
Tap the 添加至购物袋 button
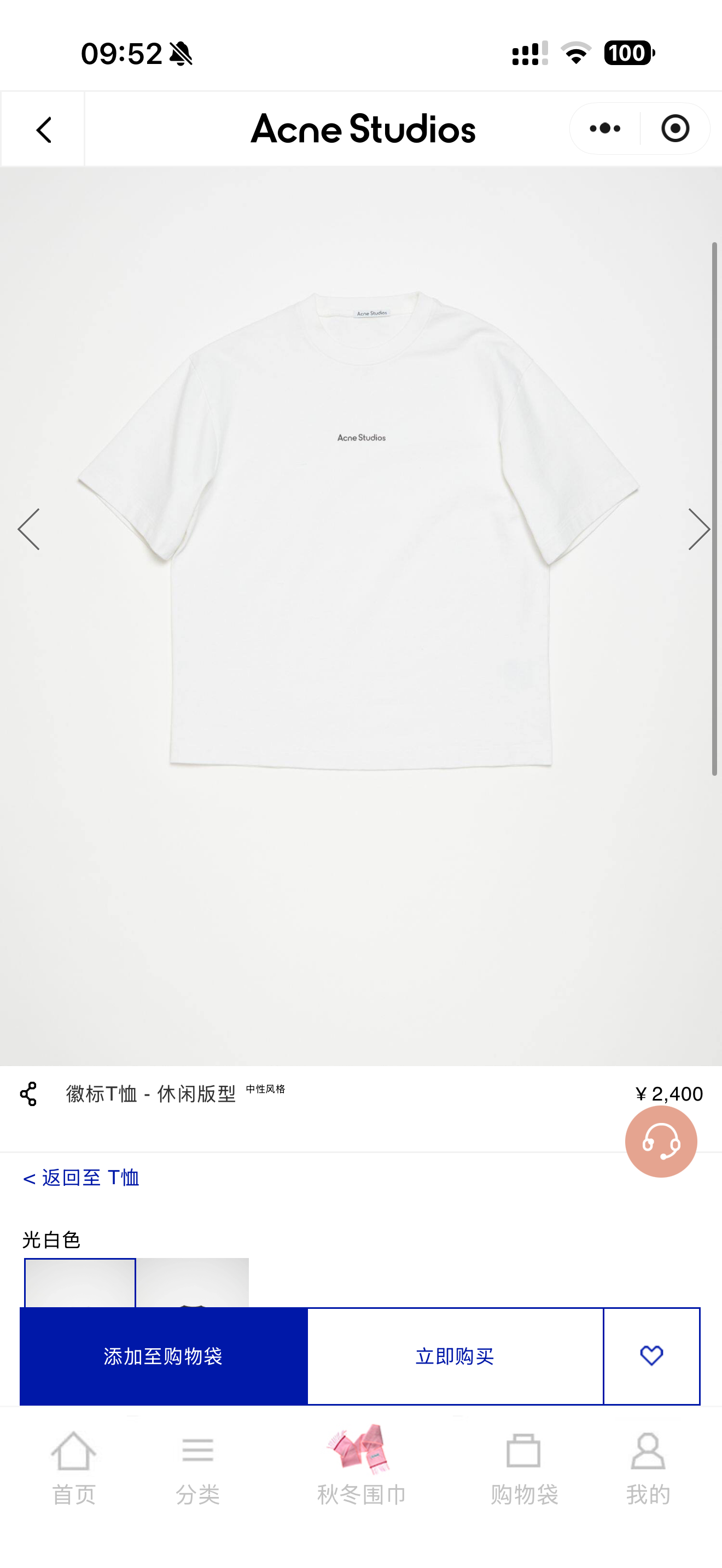[x=165, y=1356]
